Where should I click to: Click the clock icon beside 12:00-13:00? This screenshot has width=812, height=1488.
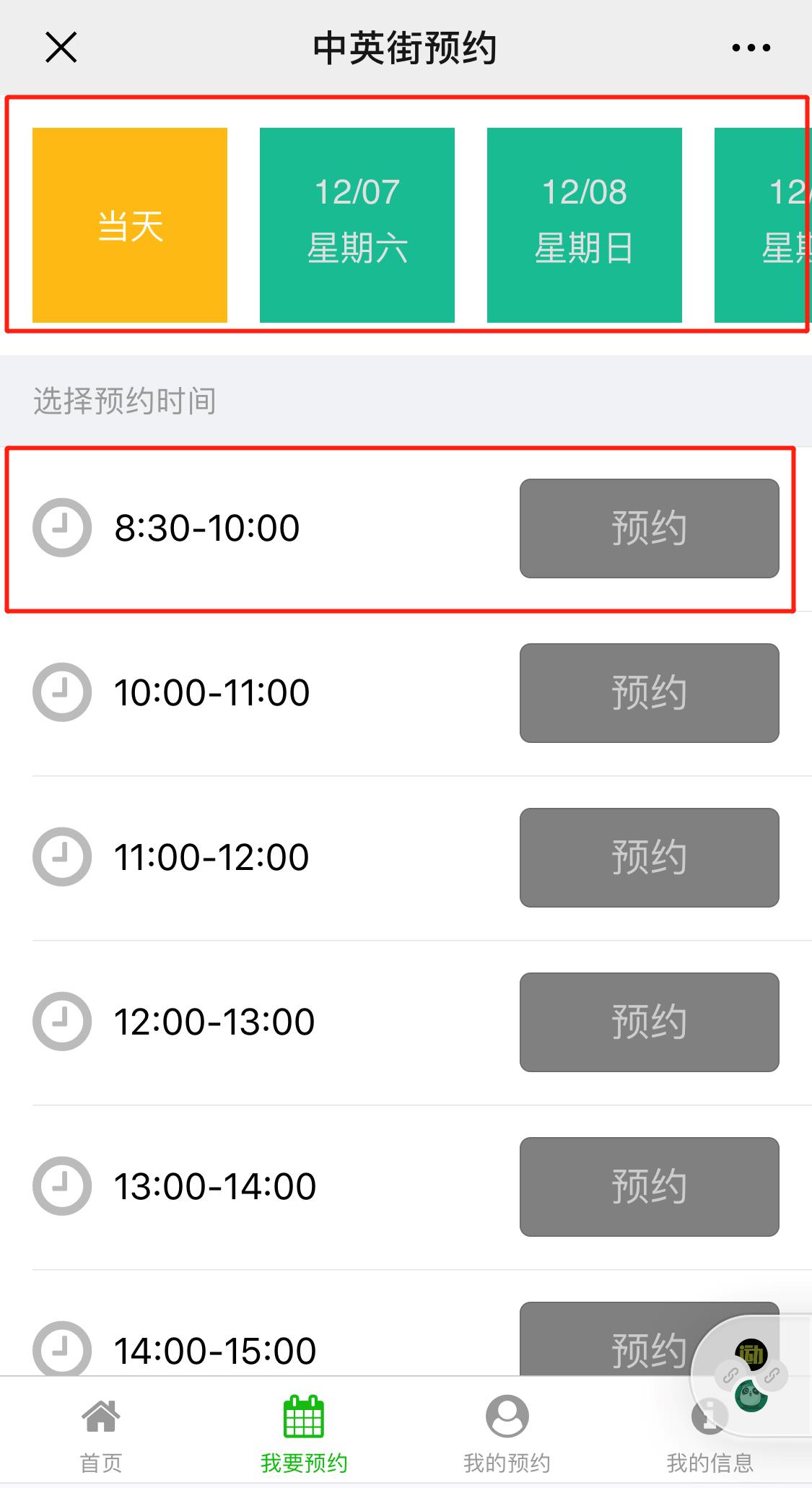62,1021
